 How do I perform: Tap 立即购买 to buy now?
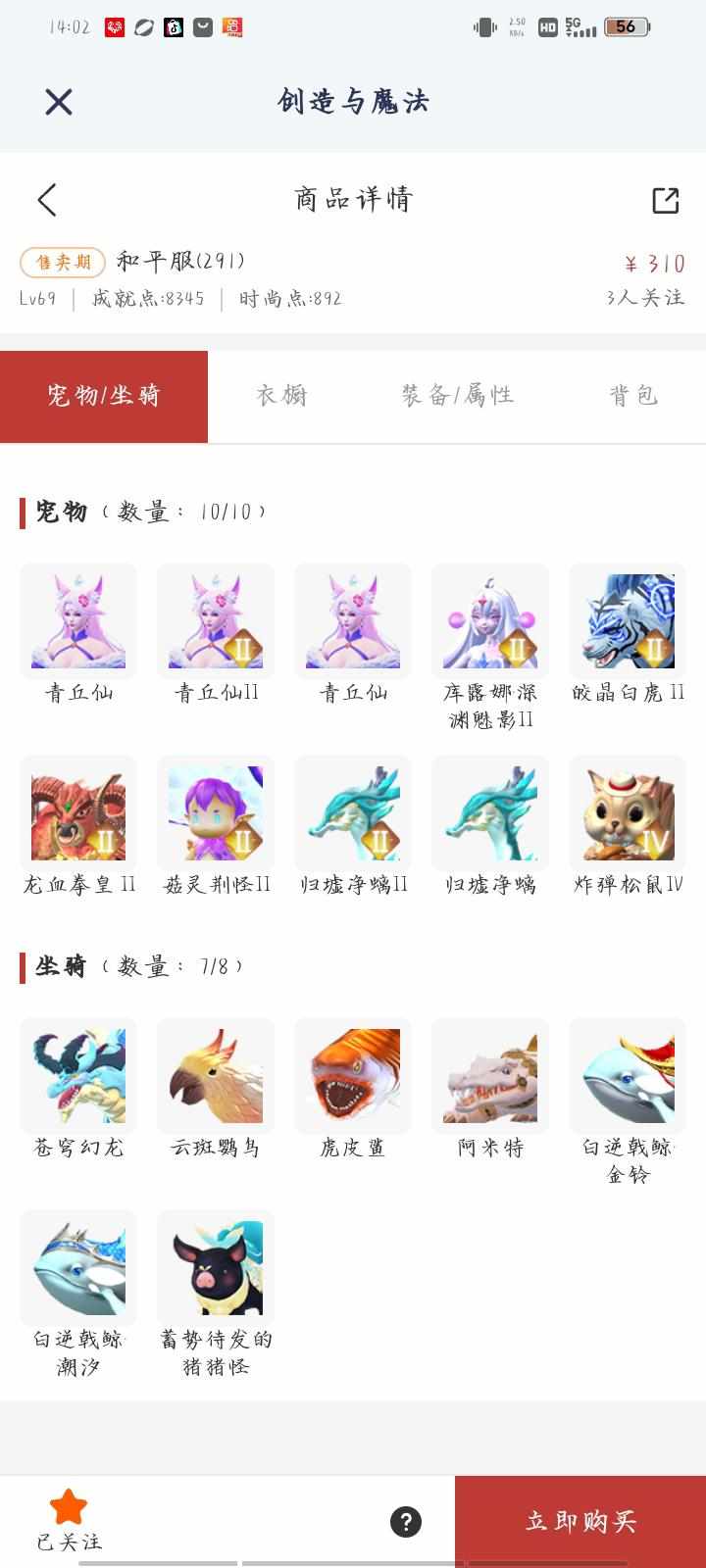click(x=580, y=1521)
